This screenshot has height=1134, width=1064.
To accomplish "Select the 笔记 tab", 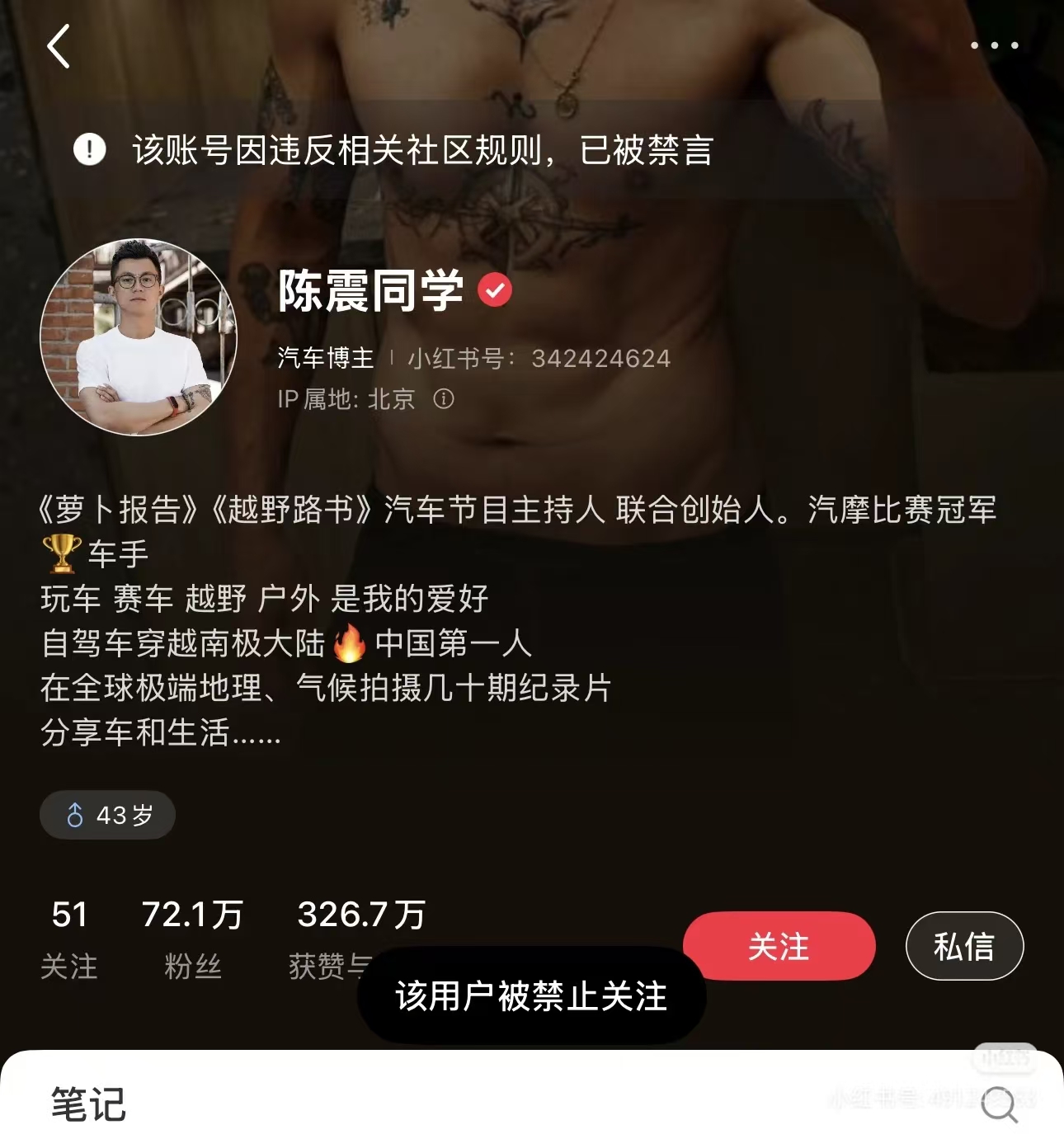I will [88, 1103].
